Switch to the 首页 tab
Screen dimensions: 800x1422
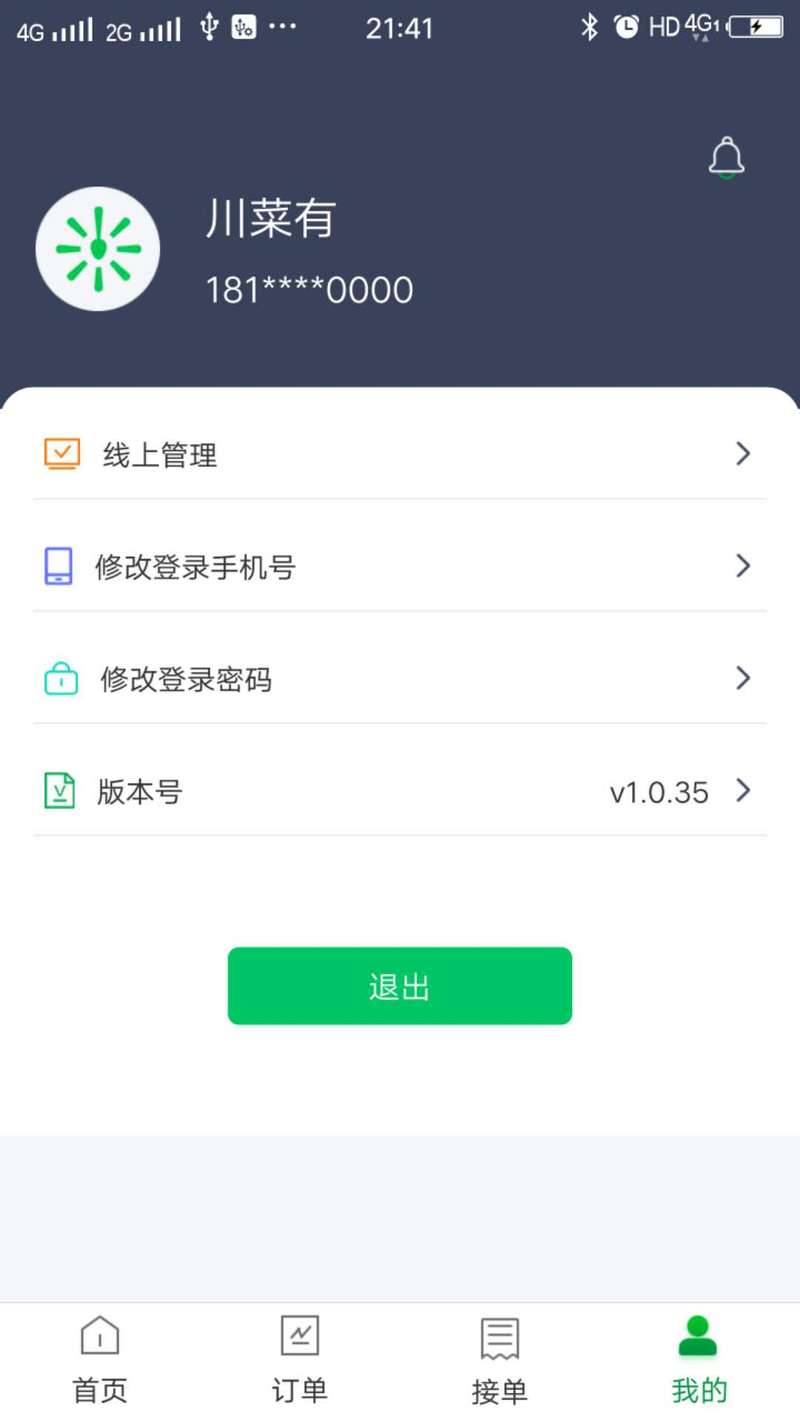(x=100, y=1361)
